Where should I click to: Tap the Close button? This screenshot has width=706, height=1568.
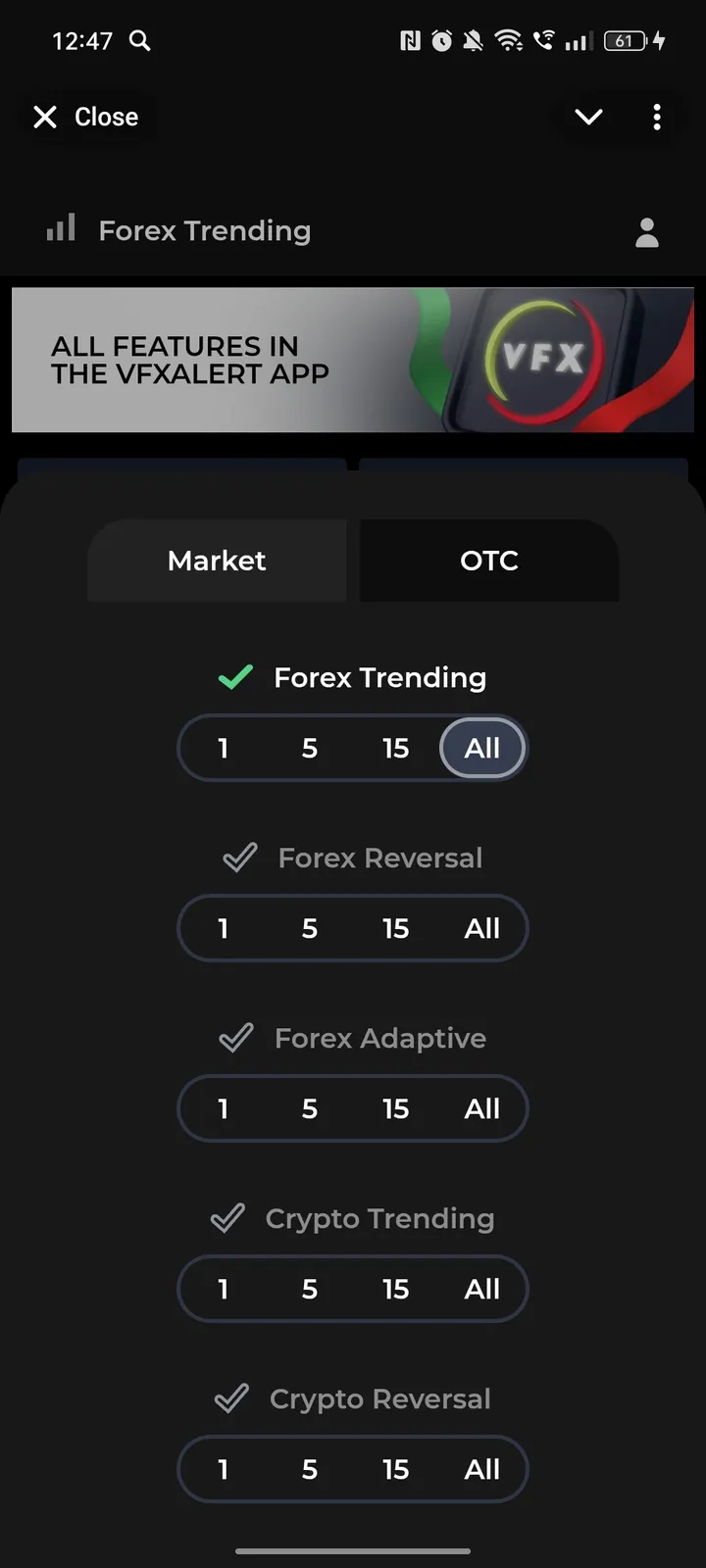[x=88, y=117]
